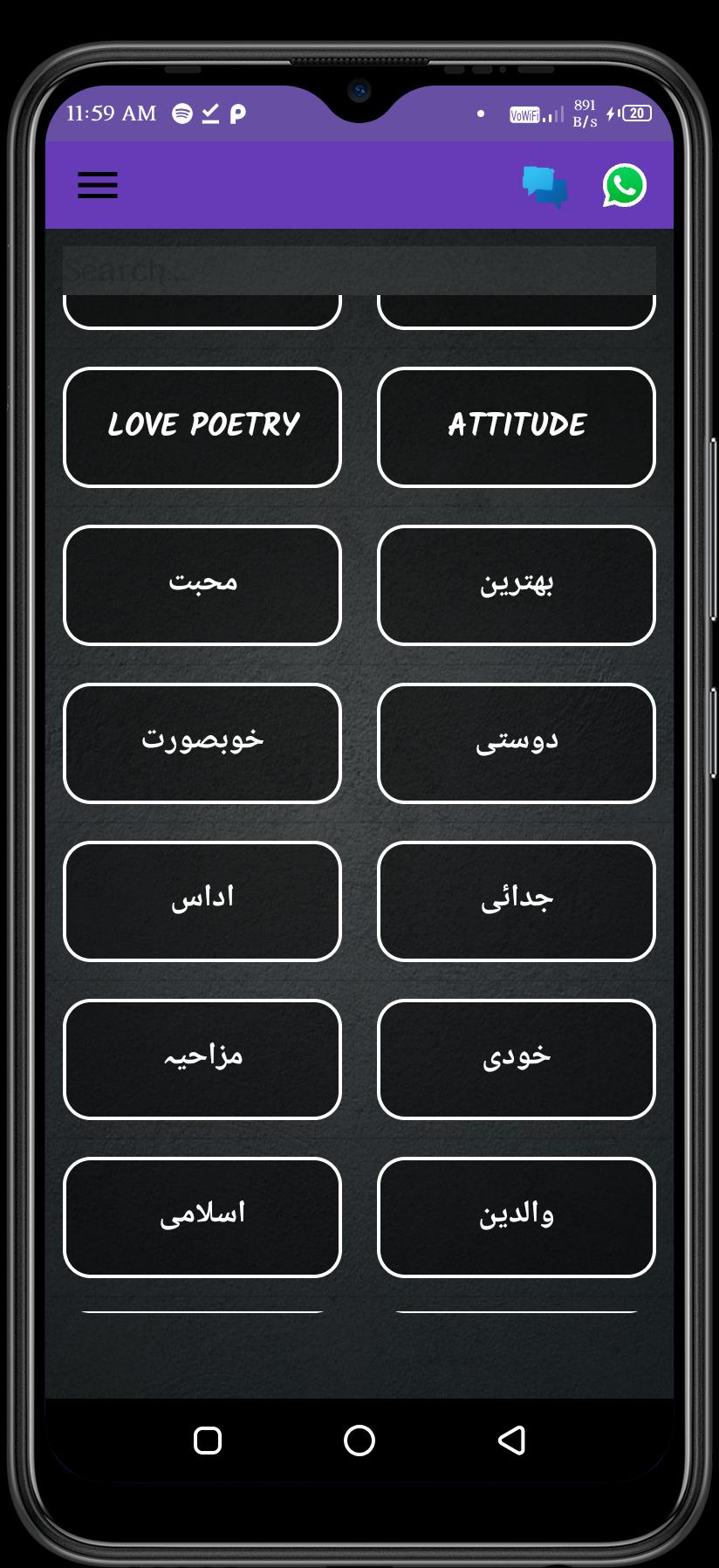Tap the system home button
Screen dimensions: 719x1568
(x=359, y=1440)
